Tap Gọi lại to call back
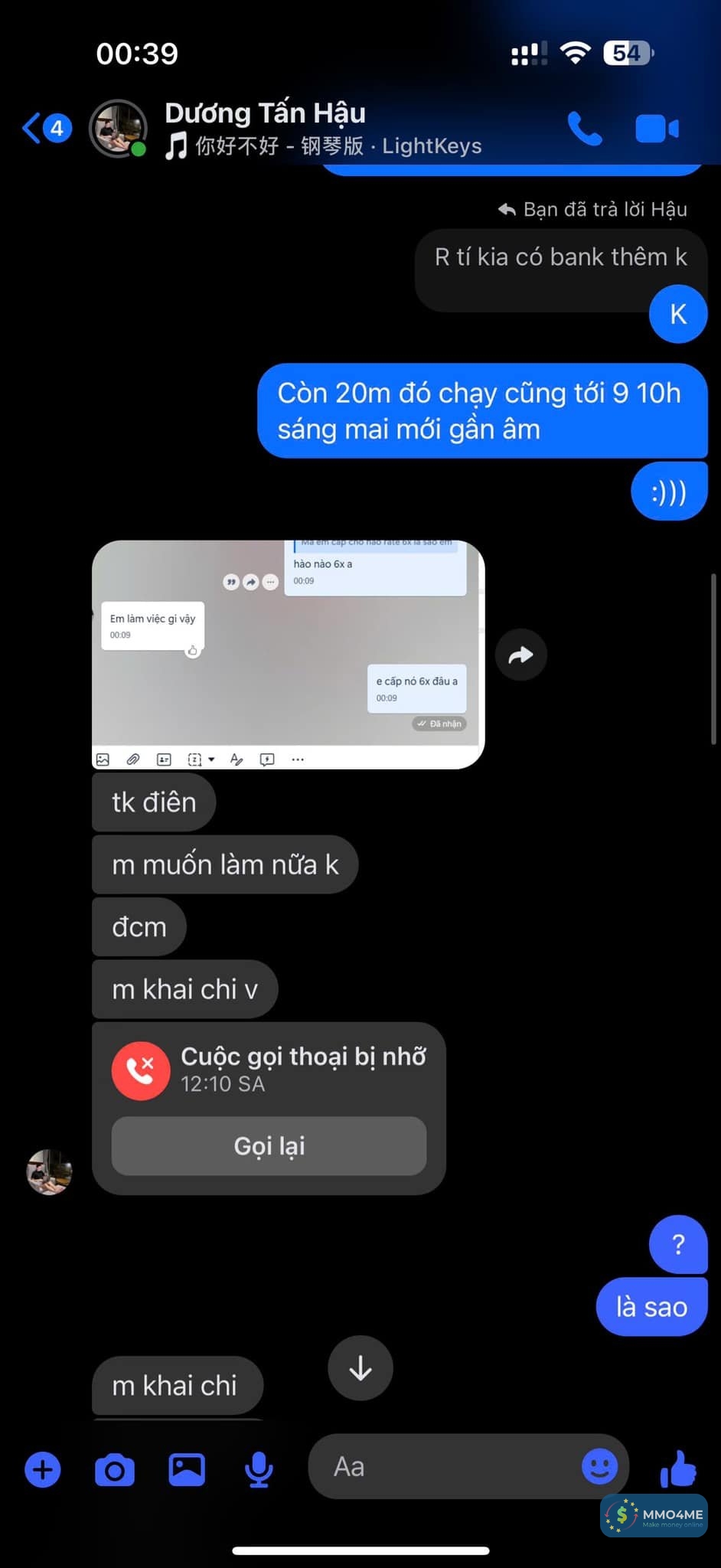This screenshot has height=1568, width=721. 269,1145
